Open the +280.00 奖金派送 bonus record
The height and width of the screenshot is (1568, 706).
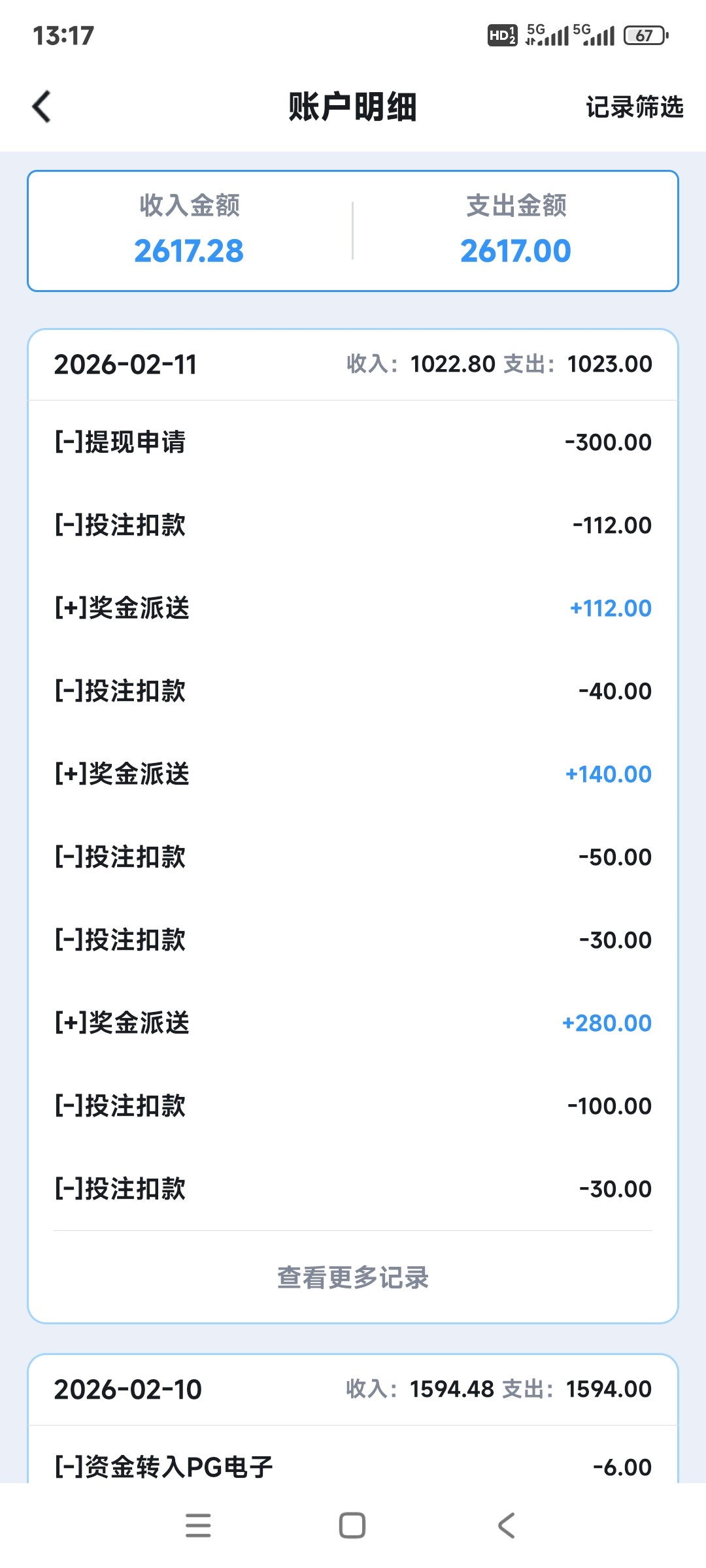pyautogui.click(x=352, y=1022)
